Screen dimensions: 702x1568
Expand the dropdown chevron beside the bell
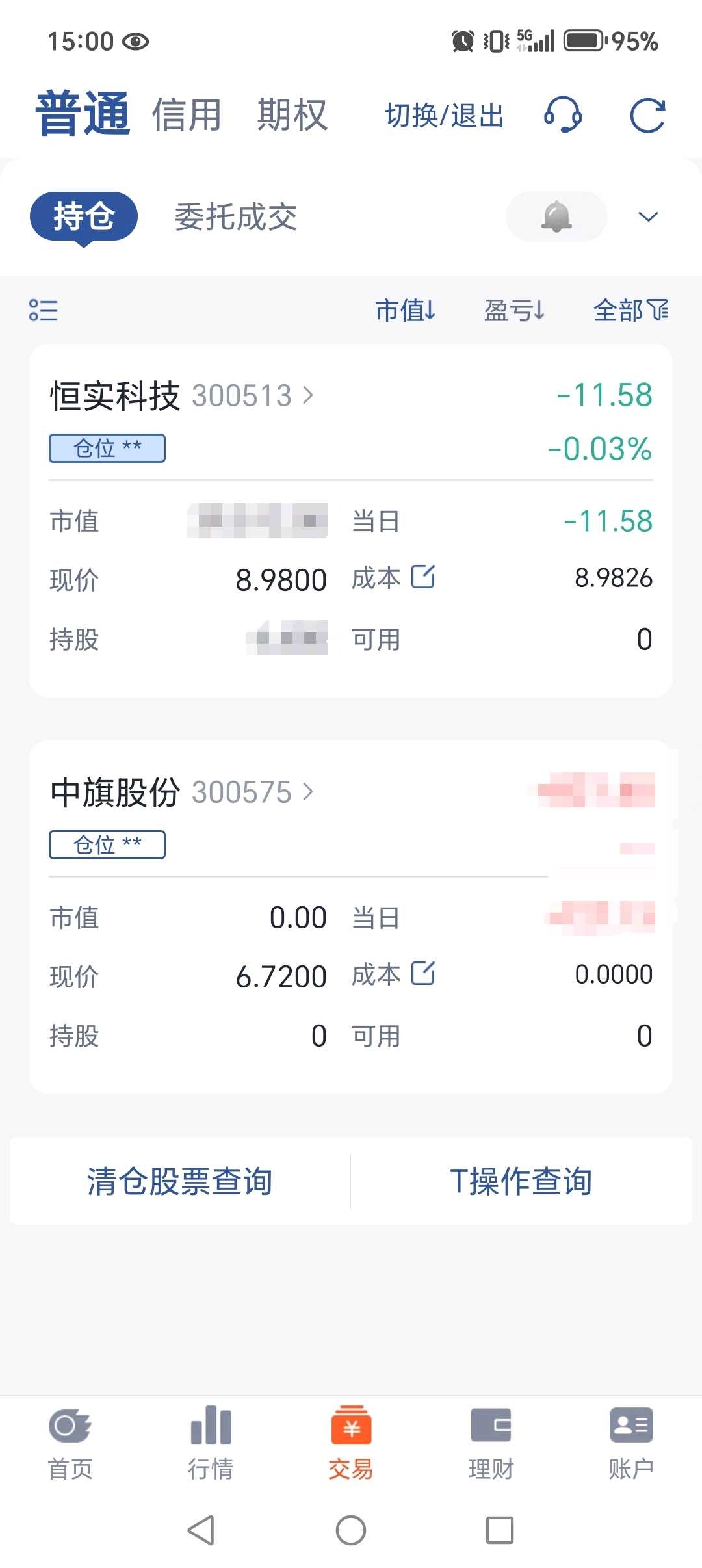(x=648, y=216)
